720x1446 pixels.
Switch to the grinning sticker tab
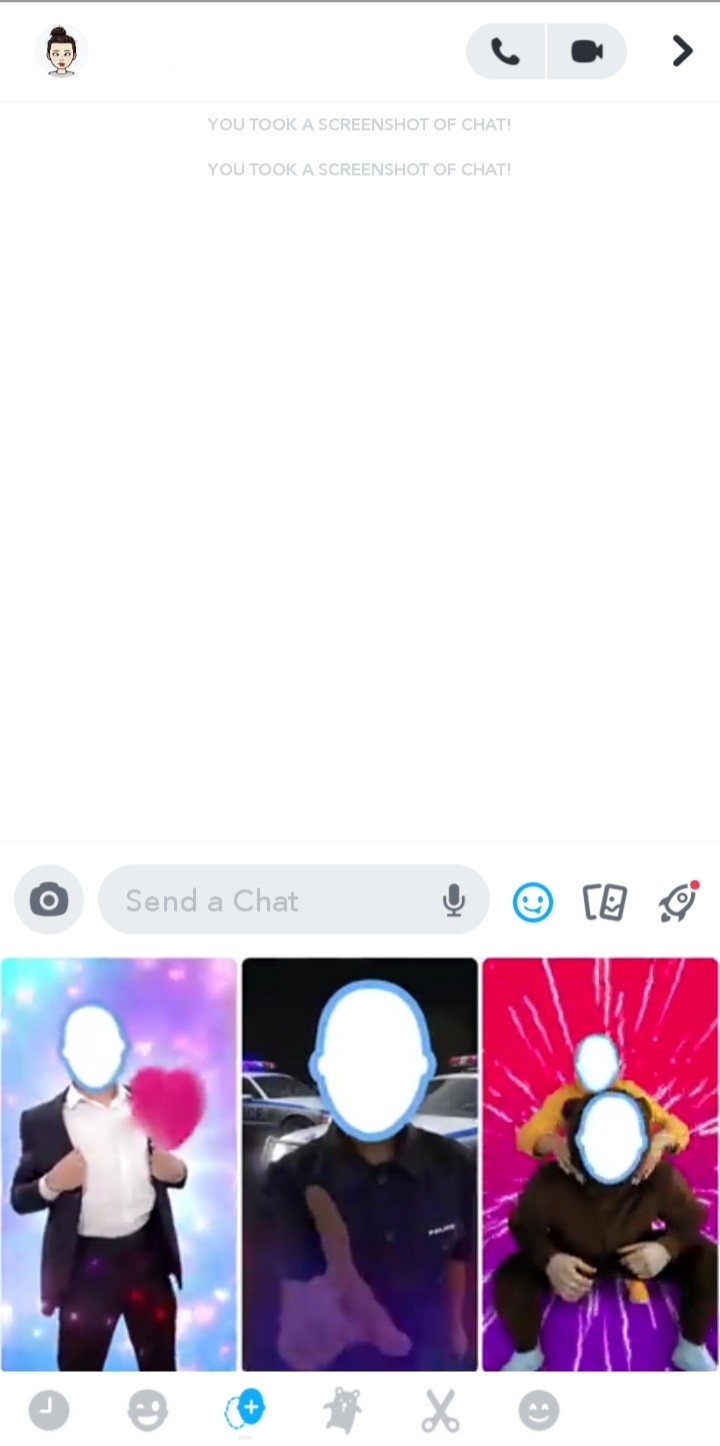click(x=148, y=1411)
